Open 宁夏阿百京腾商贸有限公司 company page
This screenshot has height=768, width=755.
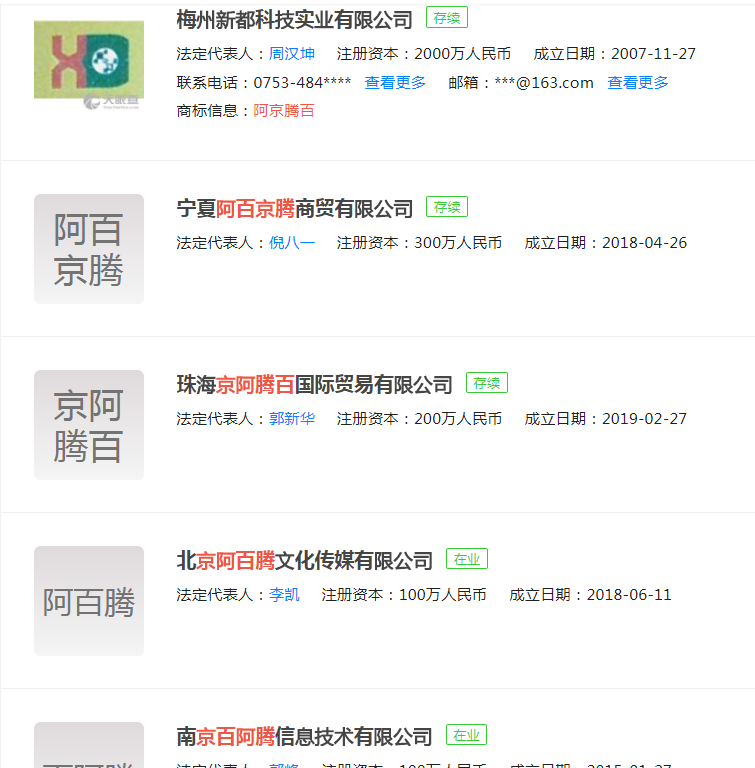coord(294,209)
